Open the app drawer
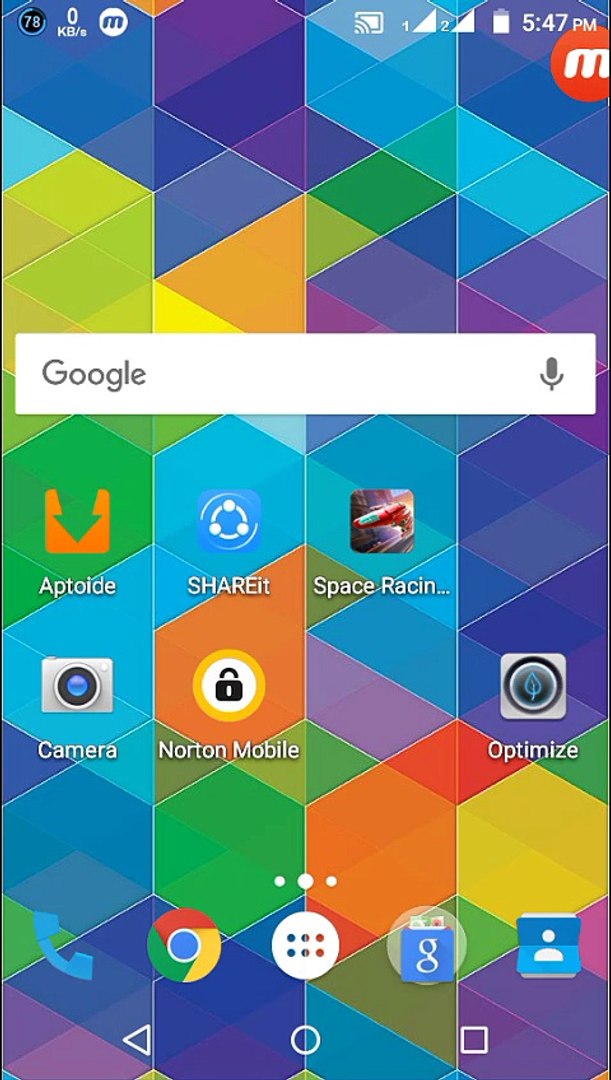This screenshot has width=611, height=1080. tap(305, 945)
